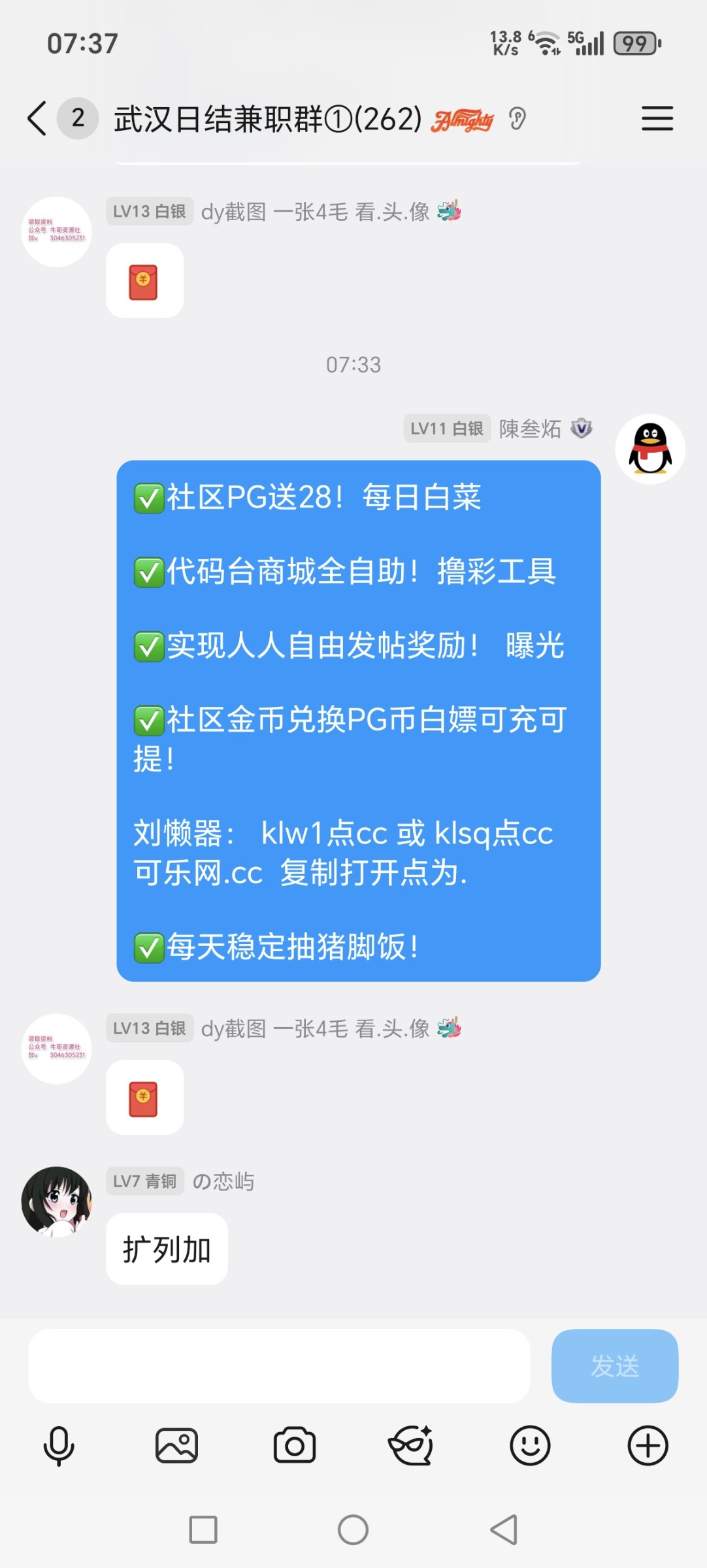Viewport: 707px width, 1568px height.
Task: Tap the whale voice effects icon
Action: pos(412,1445)
